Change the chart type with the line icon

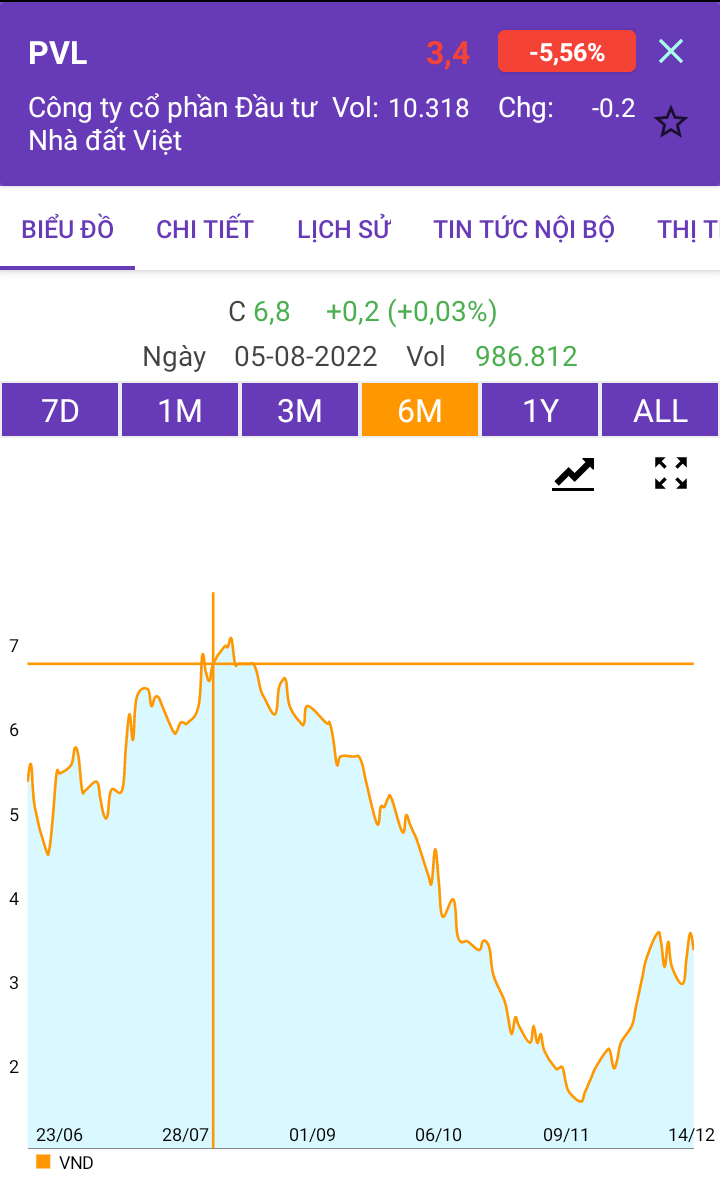[x=574, y=474]
